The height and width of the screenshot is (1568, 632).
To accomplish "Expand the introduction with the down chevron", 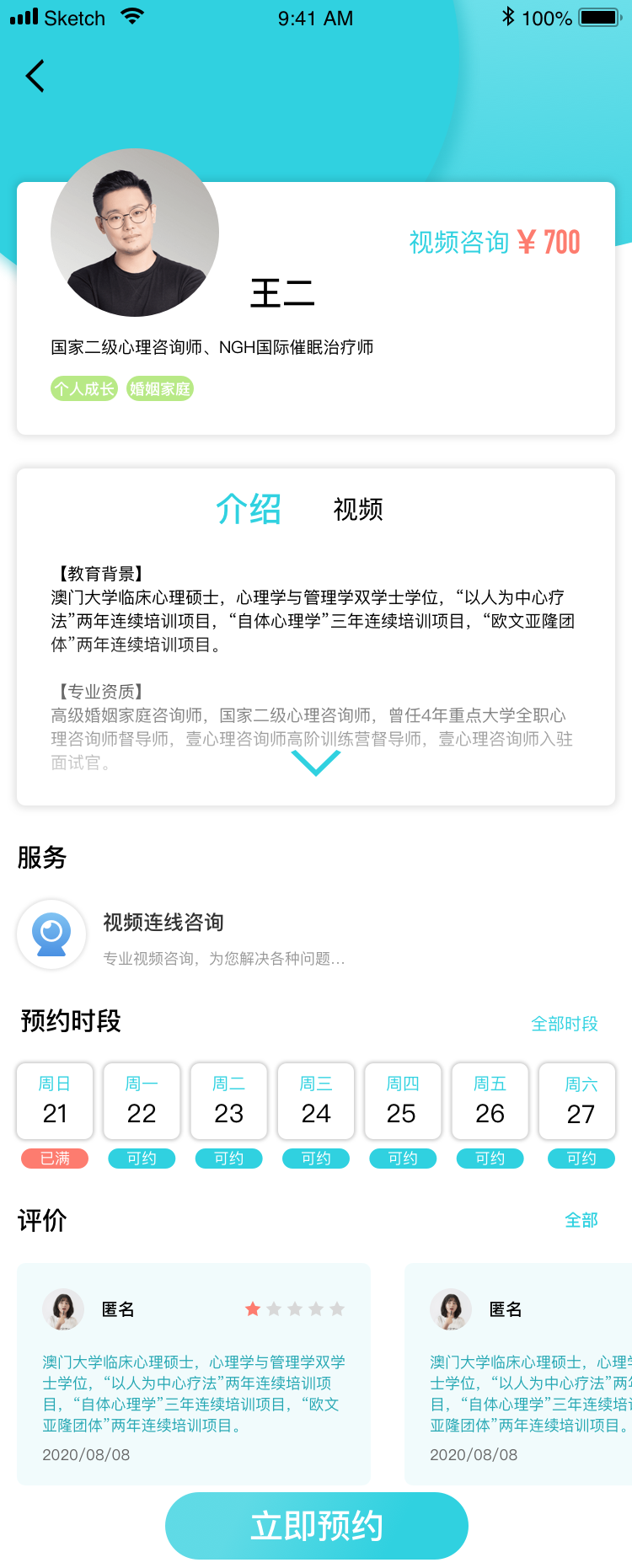I will pyautogui.click(x=315, y=763).
